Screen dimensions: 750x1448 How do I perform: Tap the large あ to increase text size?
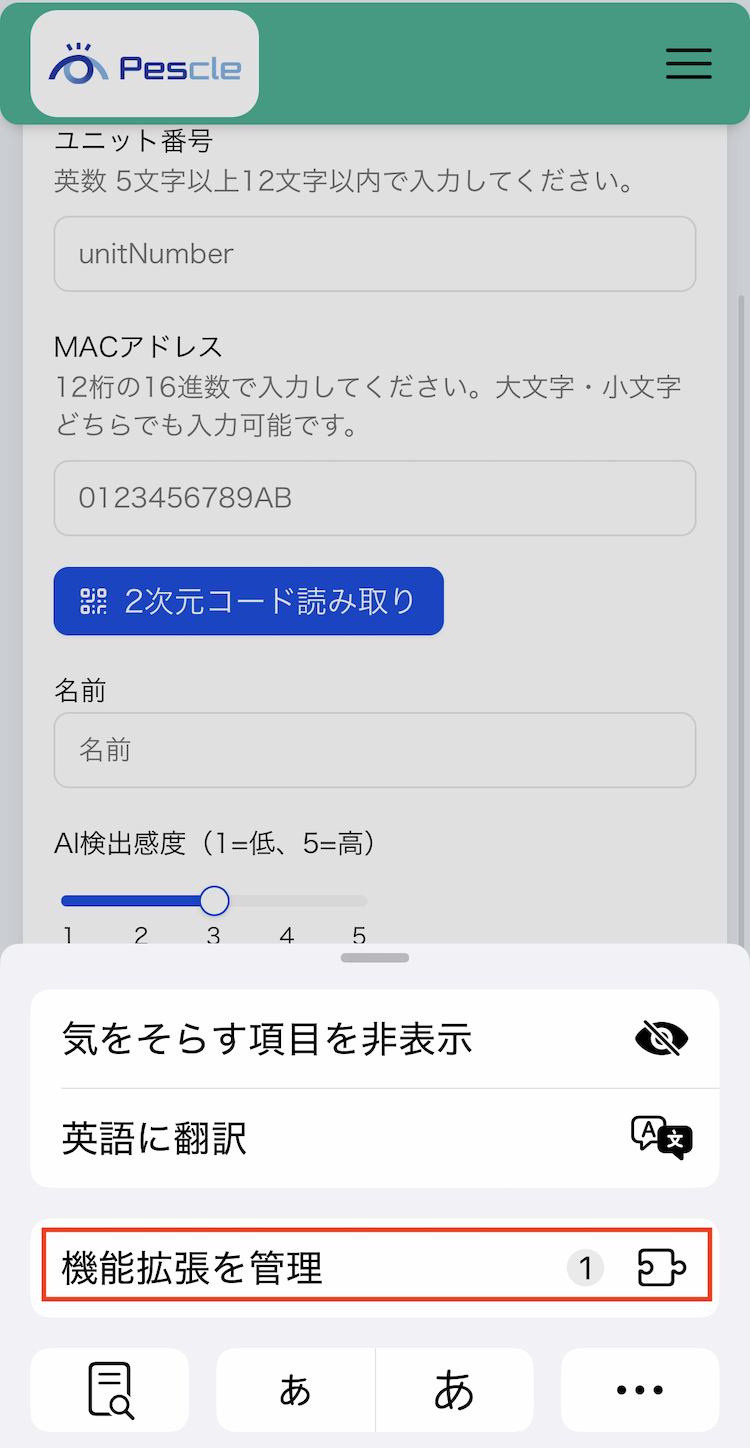[455, 1390]
